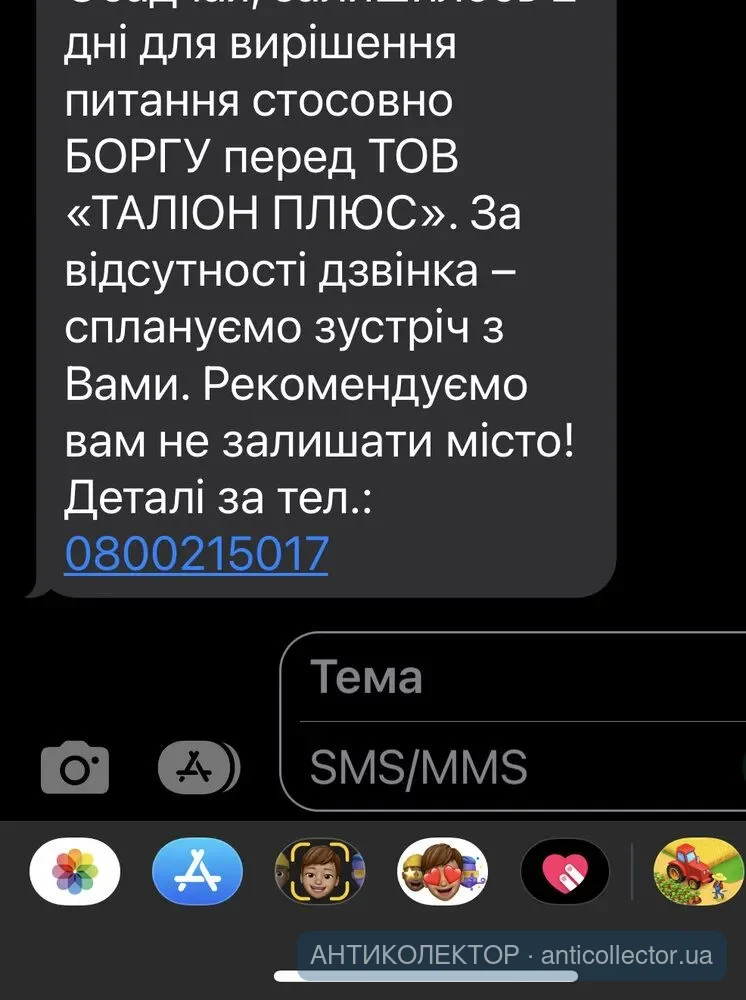Open the App Store for iMessage
Screen dimensions: 746x1000
pos(198,871)
